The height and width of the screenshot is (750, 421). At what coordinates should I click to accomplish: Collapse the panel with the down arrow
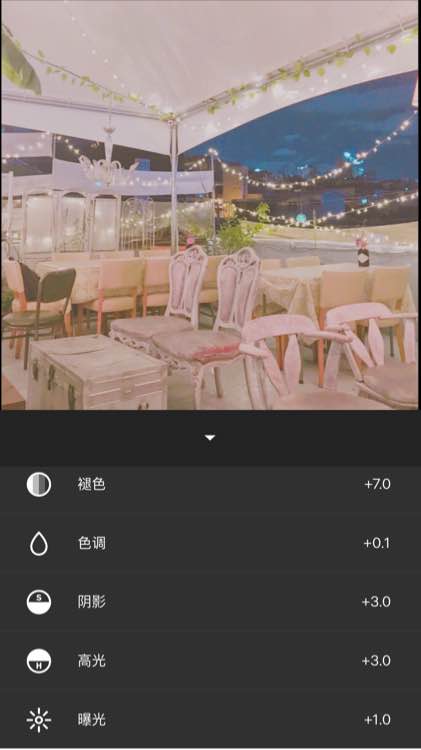pos(210,438)
